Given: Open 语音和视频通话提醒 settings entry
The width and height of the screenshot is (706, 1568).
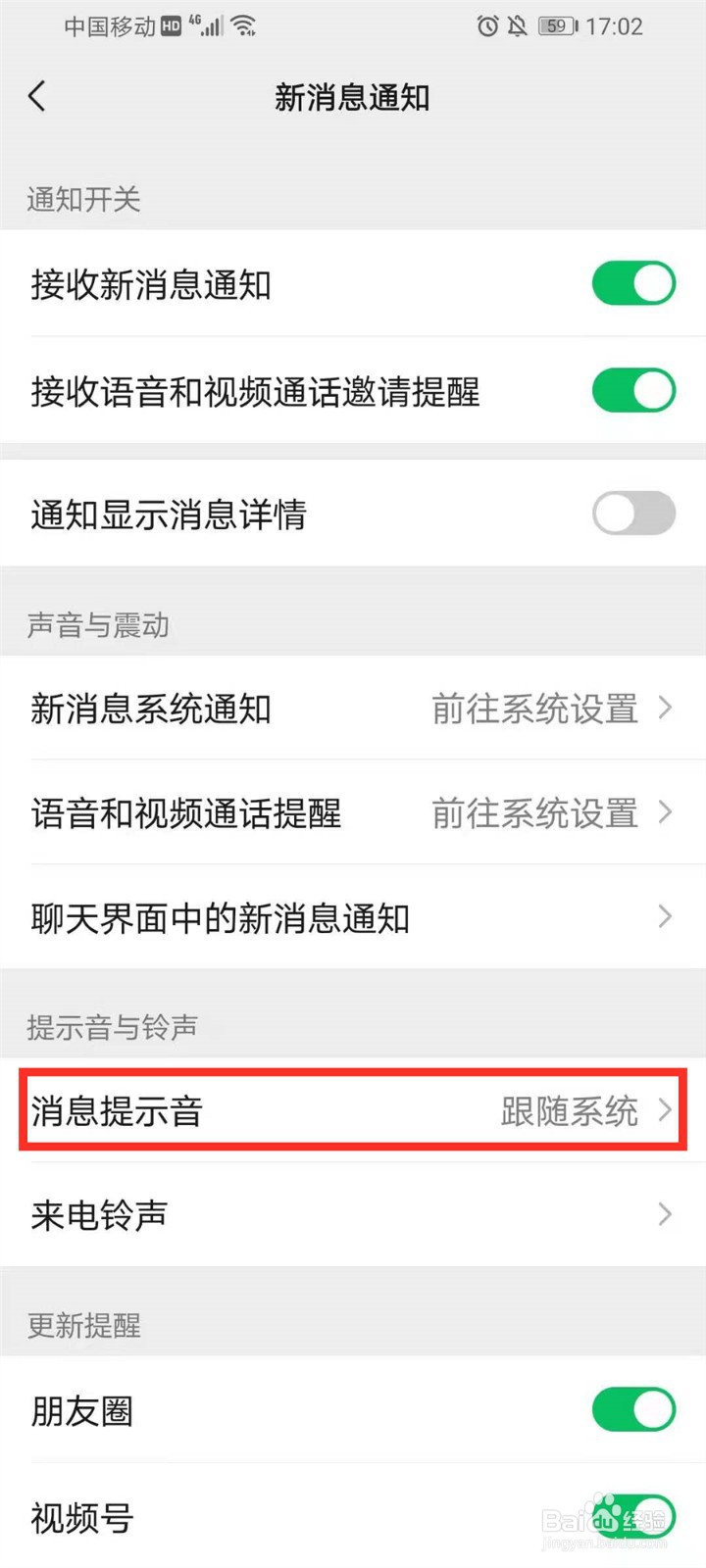Looking at the screenshot, I should click(186, 813).
